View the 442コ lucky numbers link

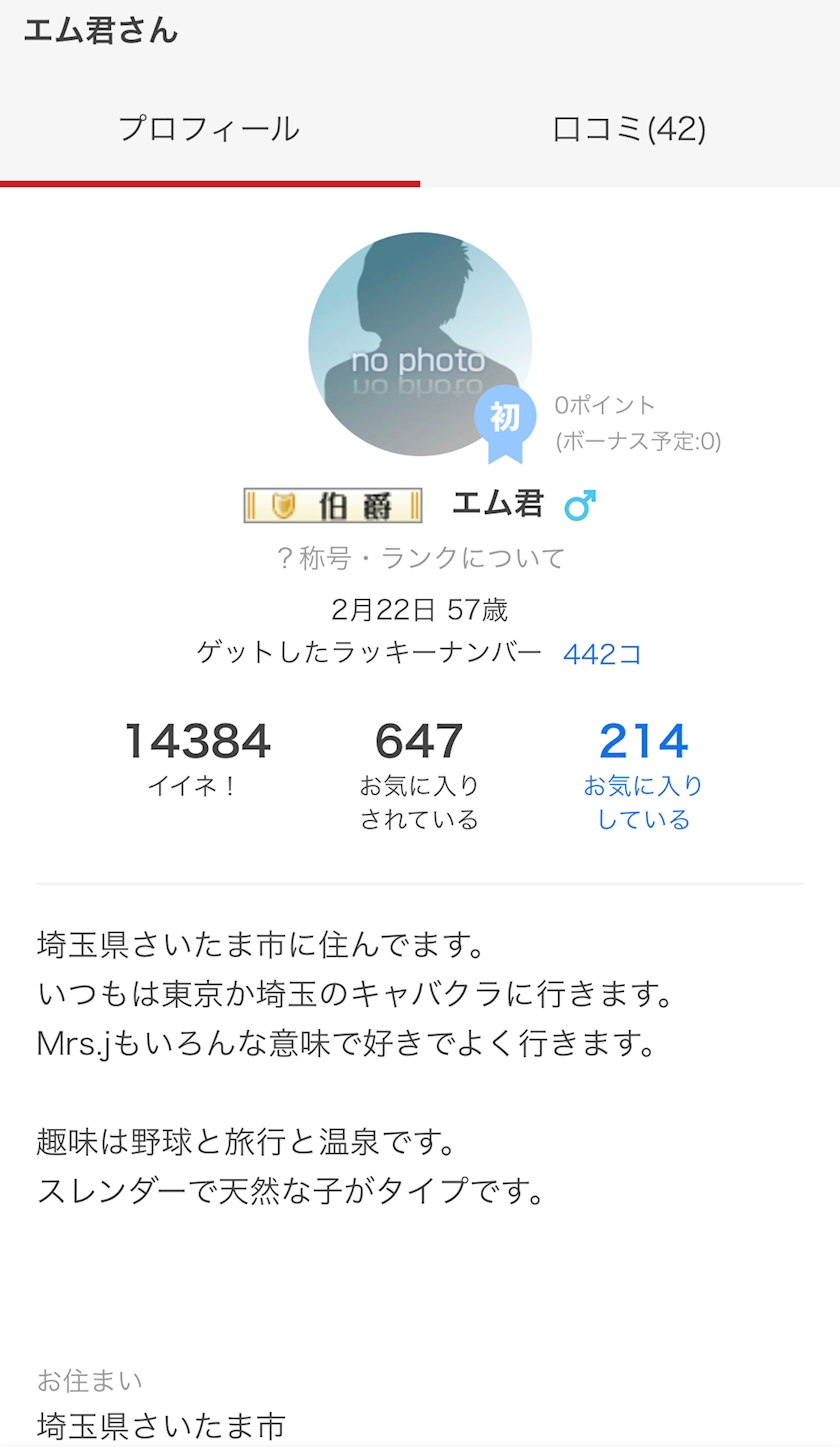tap(602, 654)
